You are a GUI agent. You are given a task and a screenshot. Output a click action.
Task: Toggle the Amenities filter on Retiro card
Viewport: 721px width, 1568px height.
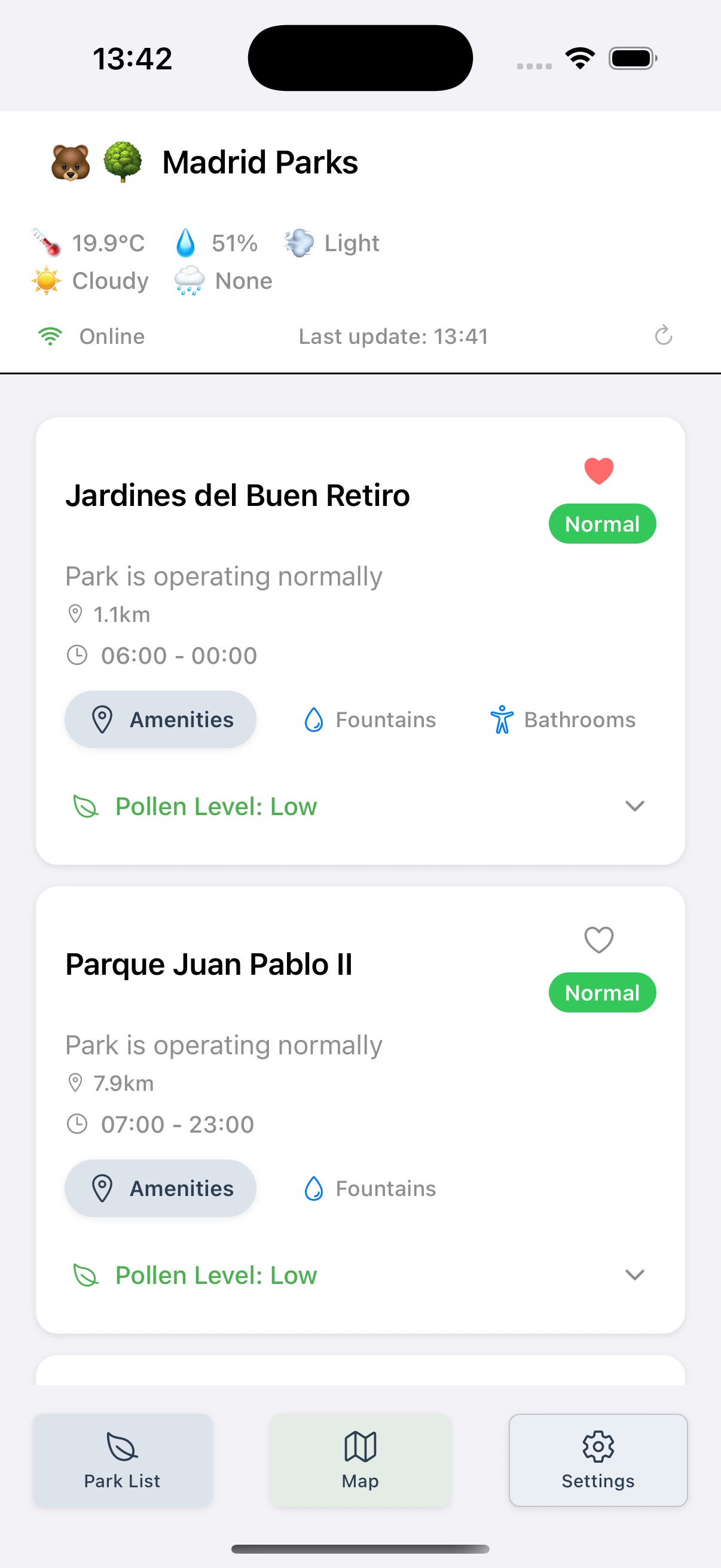click(160, 719)
